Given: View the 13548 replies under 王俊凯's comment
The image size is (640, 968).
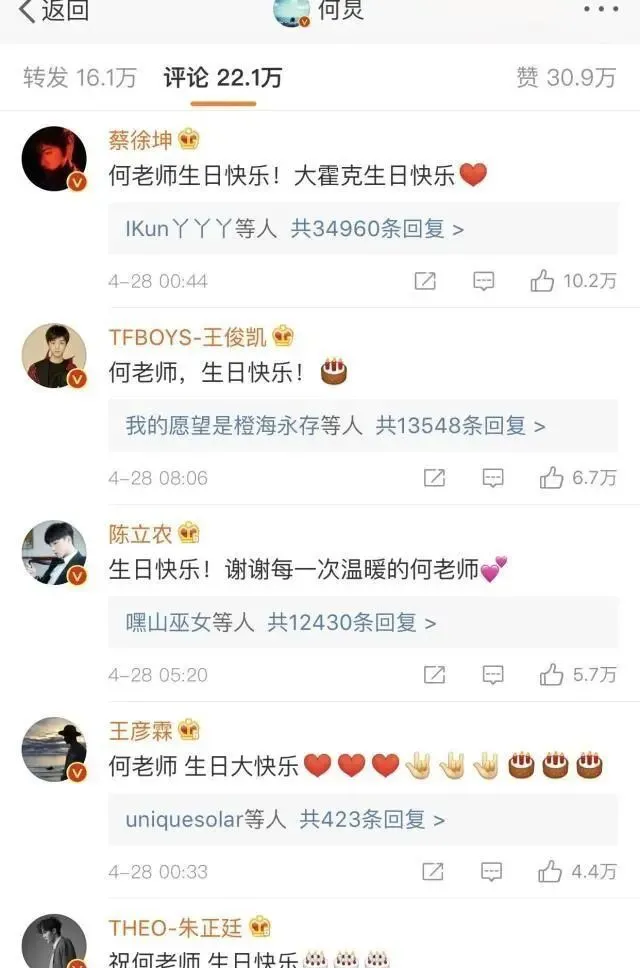Looking at the screenshot, I should click(335, 426).
